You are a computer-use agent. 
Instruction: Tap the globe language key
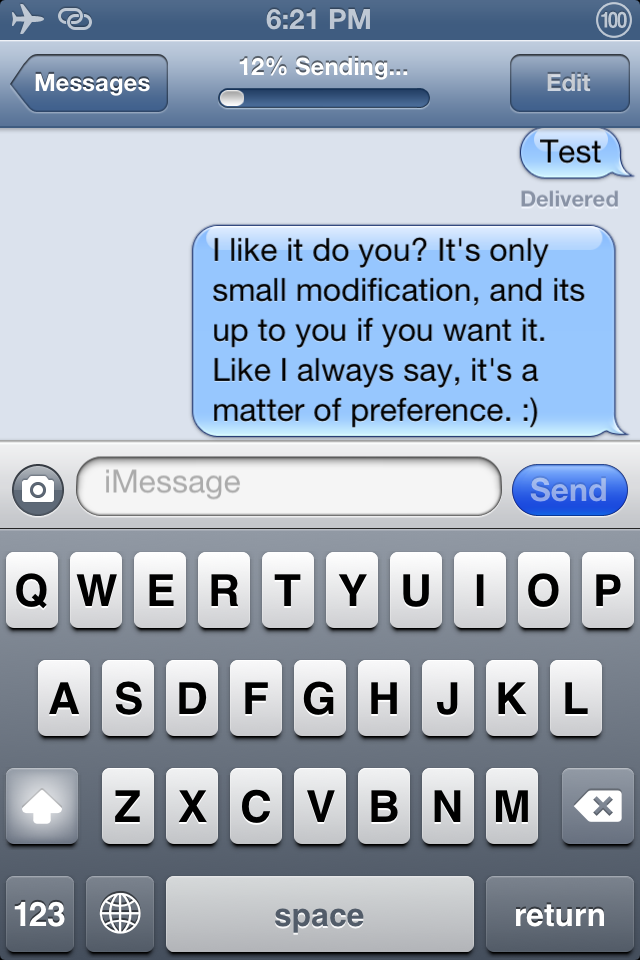(121, 914)
